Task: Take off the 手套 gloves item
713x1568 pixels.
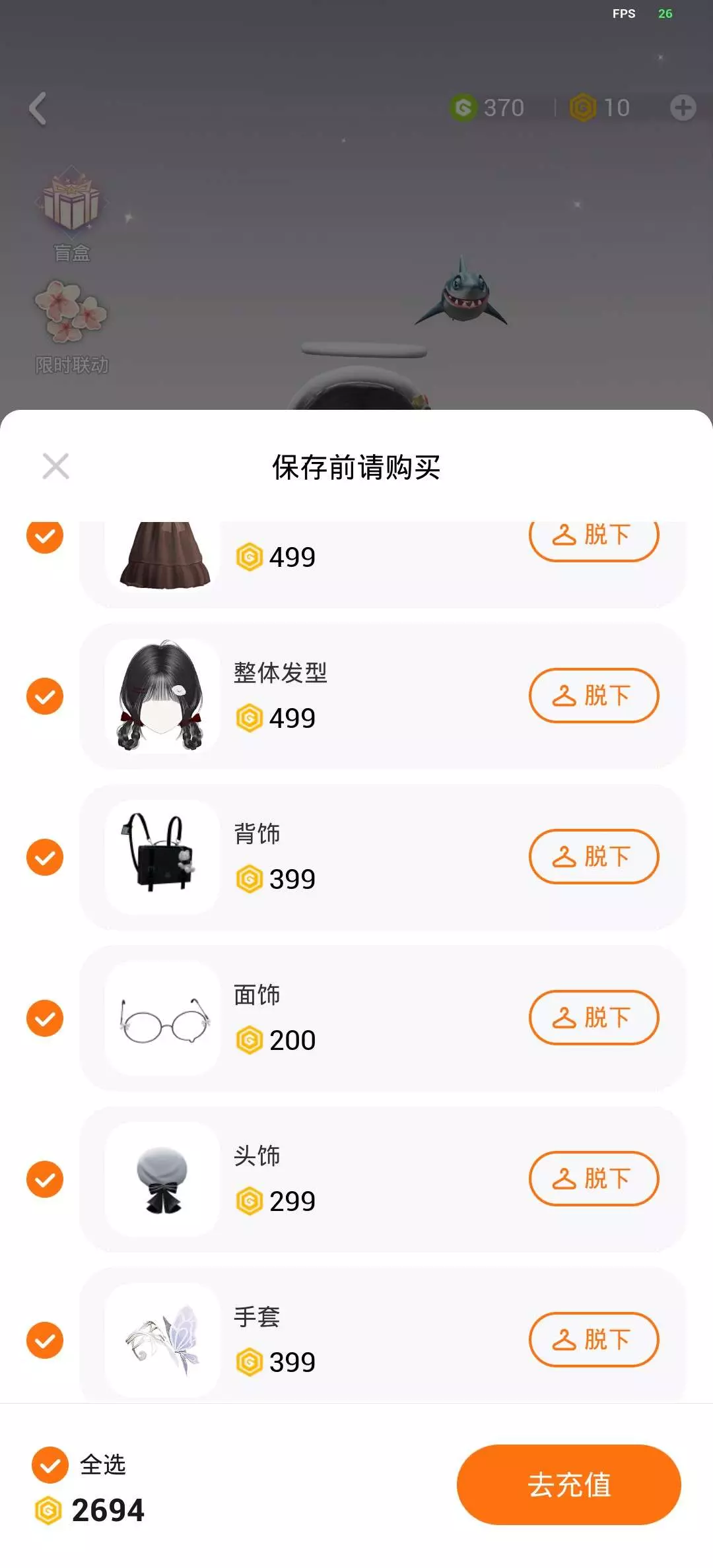Action: (594, 1340)
